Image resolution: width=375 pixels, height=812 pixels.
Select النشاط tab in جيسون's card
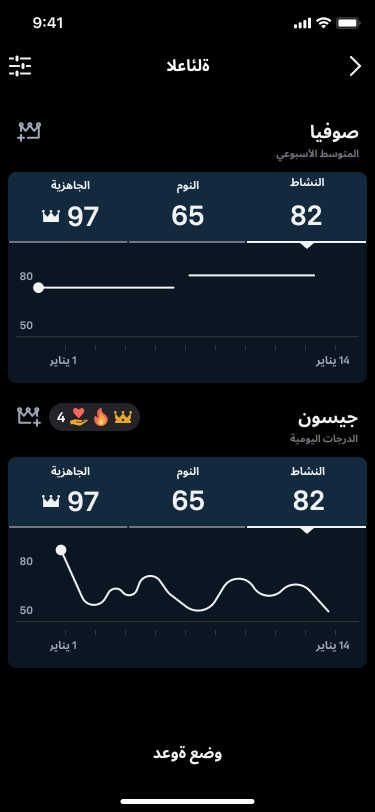point(307,492)
